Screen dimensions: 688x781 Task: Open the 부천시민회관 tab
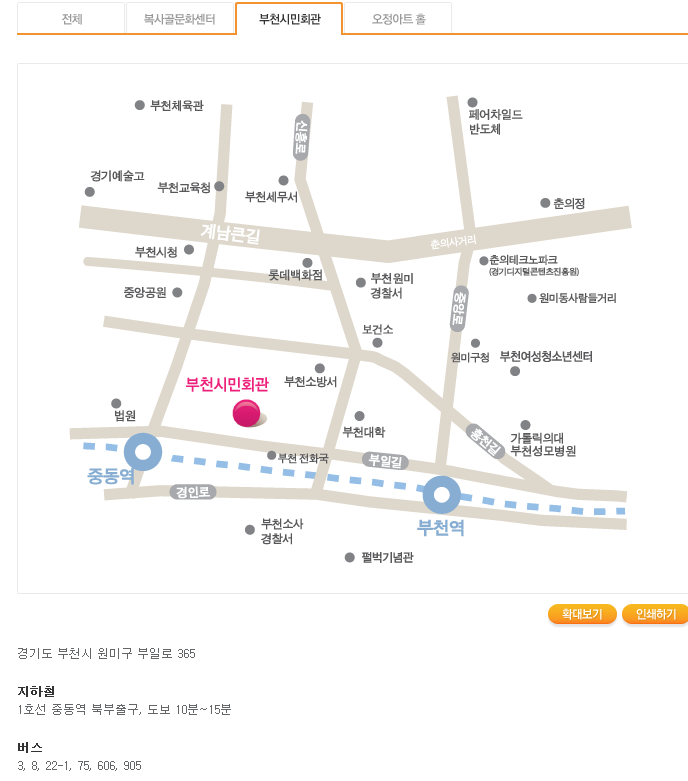coord(289,19)
